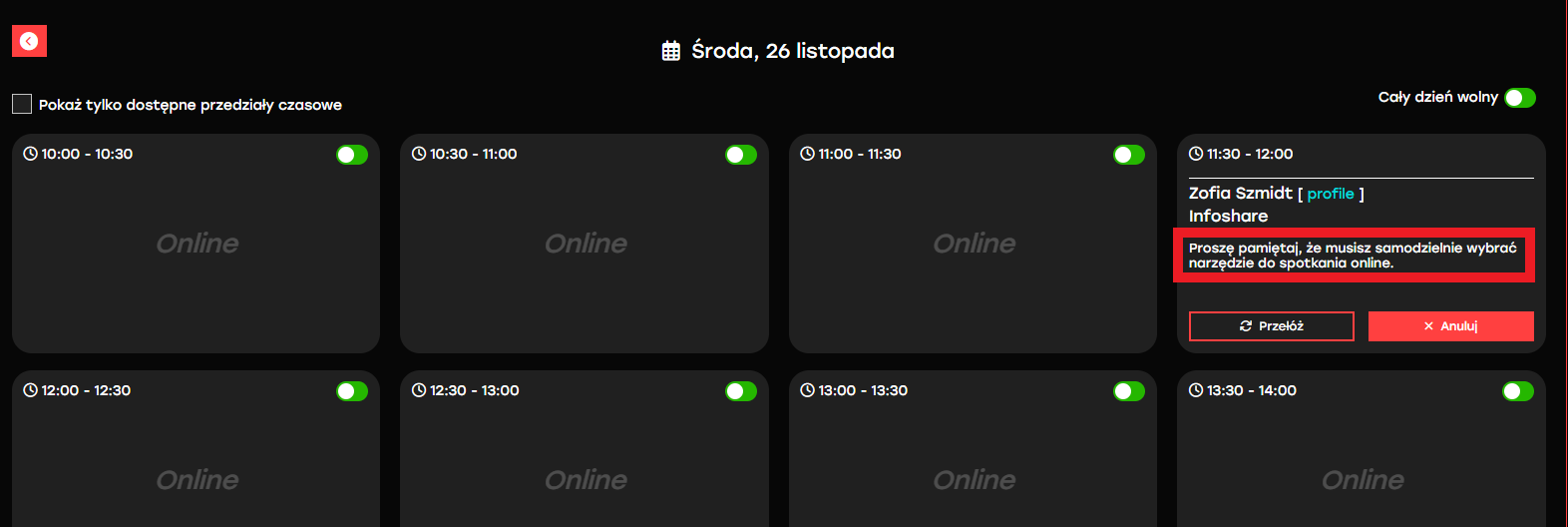
Task: Go back using the red arrow button
Action: [x=29, y=41]
